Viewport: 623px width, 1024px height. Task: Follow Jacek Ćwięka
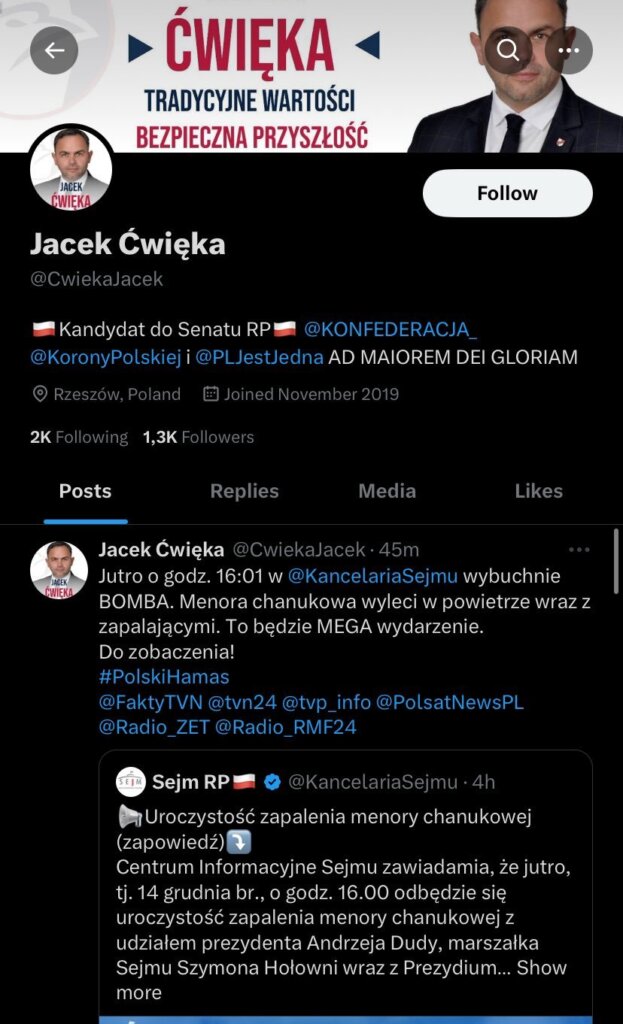coord(507,193)
